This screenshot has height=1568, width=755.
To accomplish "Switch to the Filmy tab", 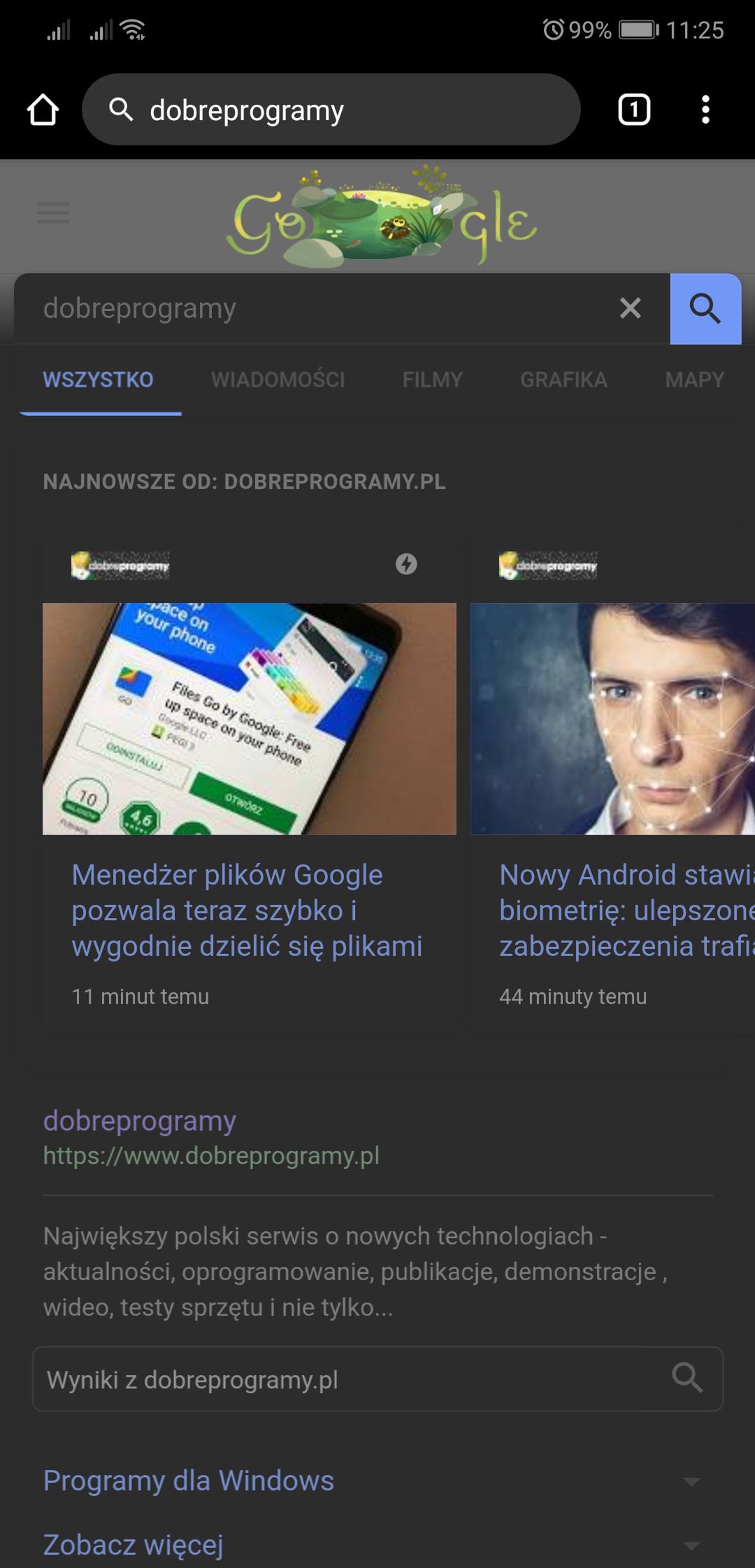I will pyautogui.click(x=433, y=379).
